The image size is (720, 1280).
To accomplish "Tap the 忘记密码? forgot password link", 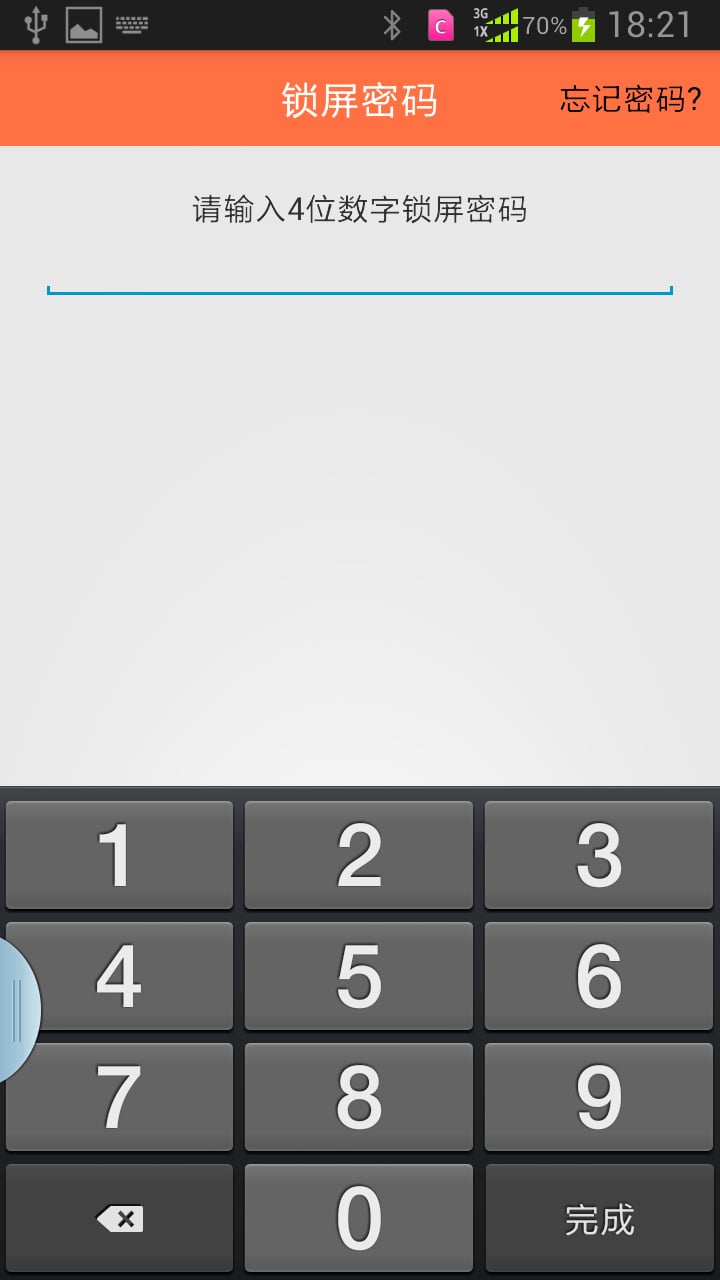I will (630, 99).
